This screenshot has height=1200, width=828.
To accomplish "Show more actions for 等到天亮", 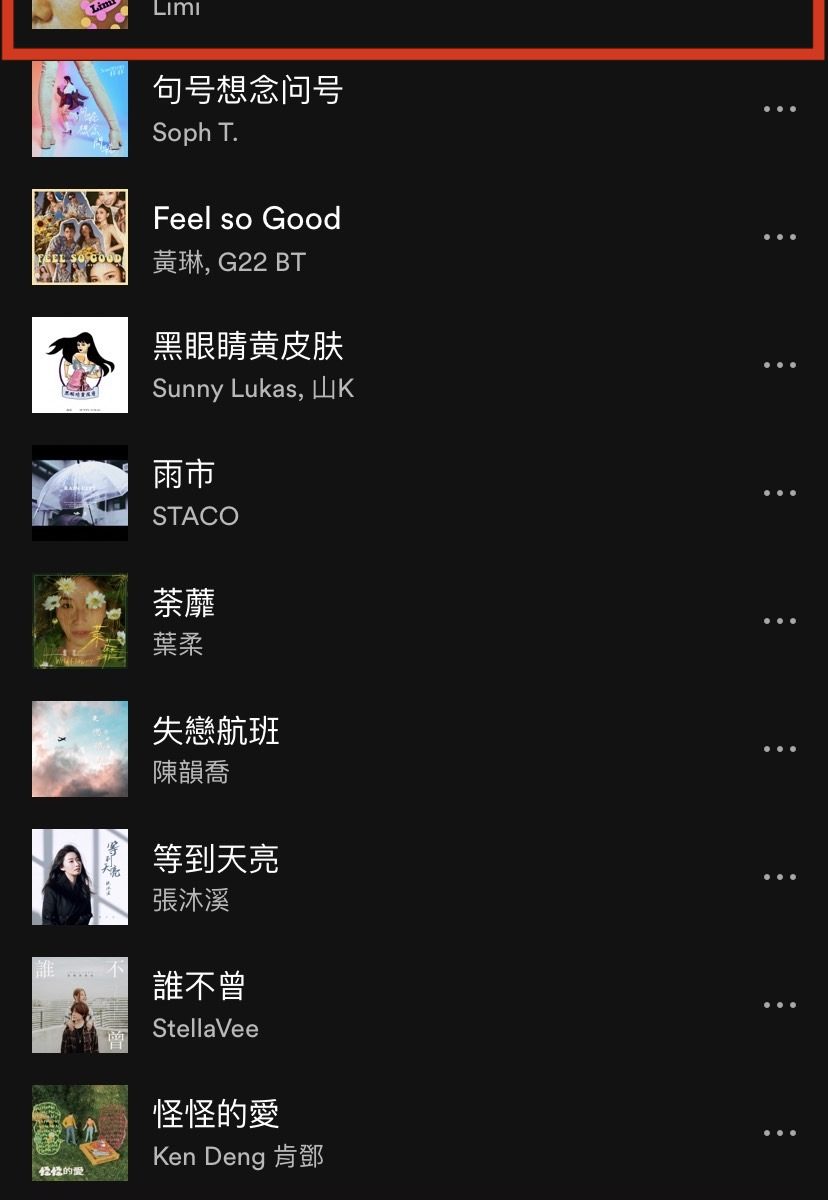I will tap(779, 877).
